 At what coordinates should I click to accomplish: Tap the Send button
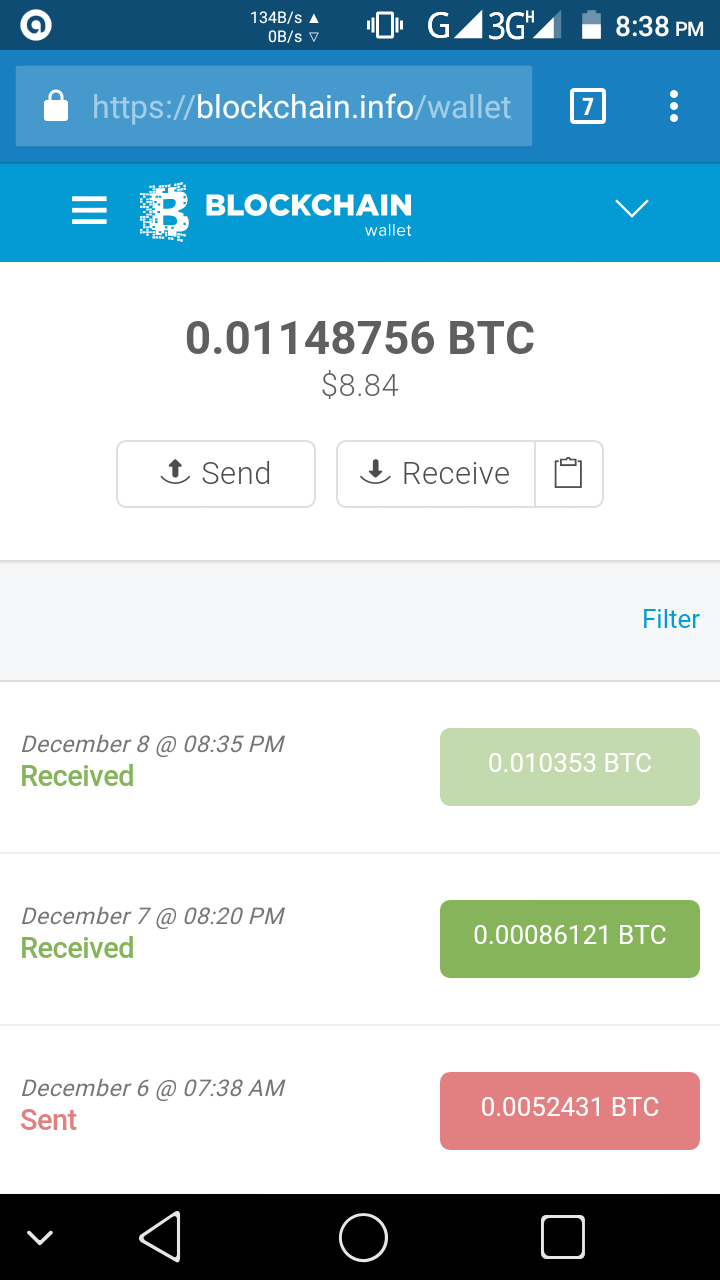point(216,474)
